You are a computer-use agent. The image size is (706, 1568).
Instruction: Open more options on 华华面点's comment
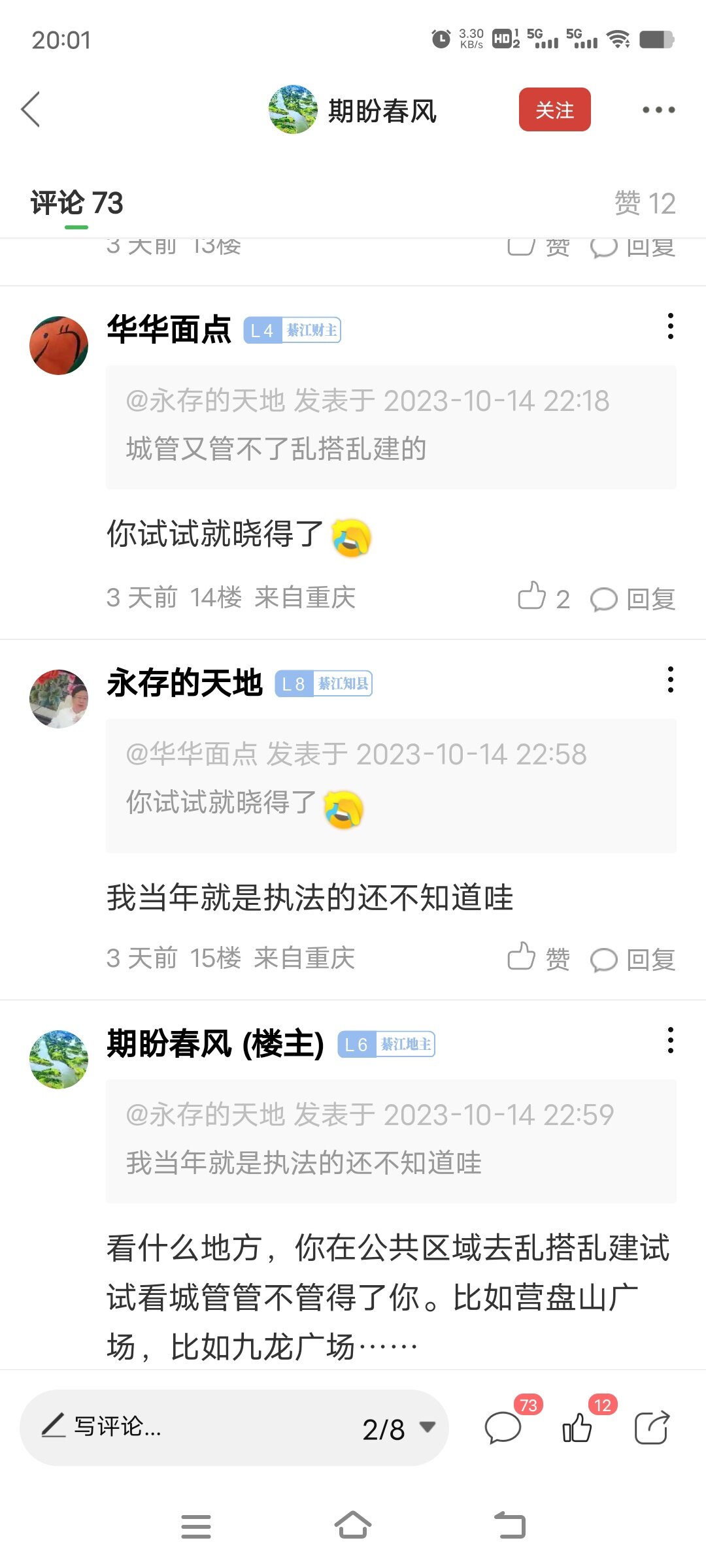point(670,326)
